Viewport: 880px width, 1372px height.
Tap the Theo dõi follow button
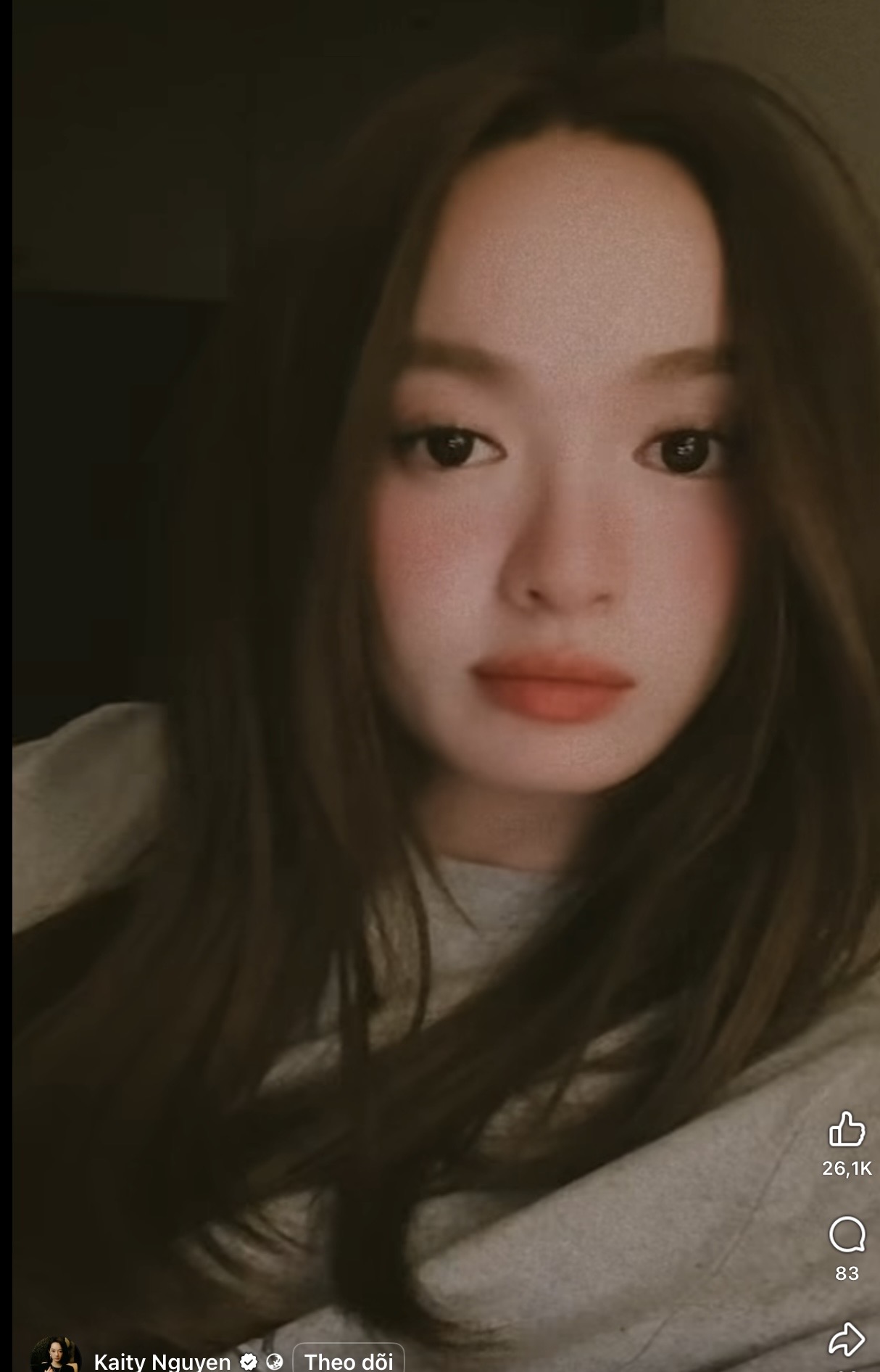[348, 1360]
